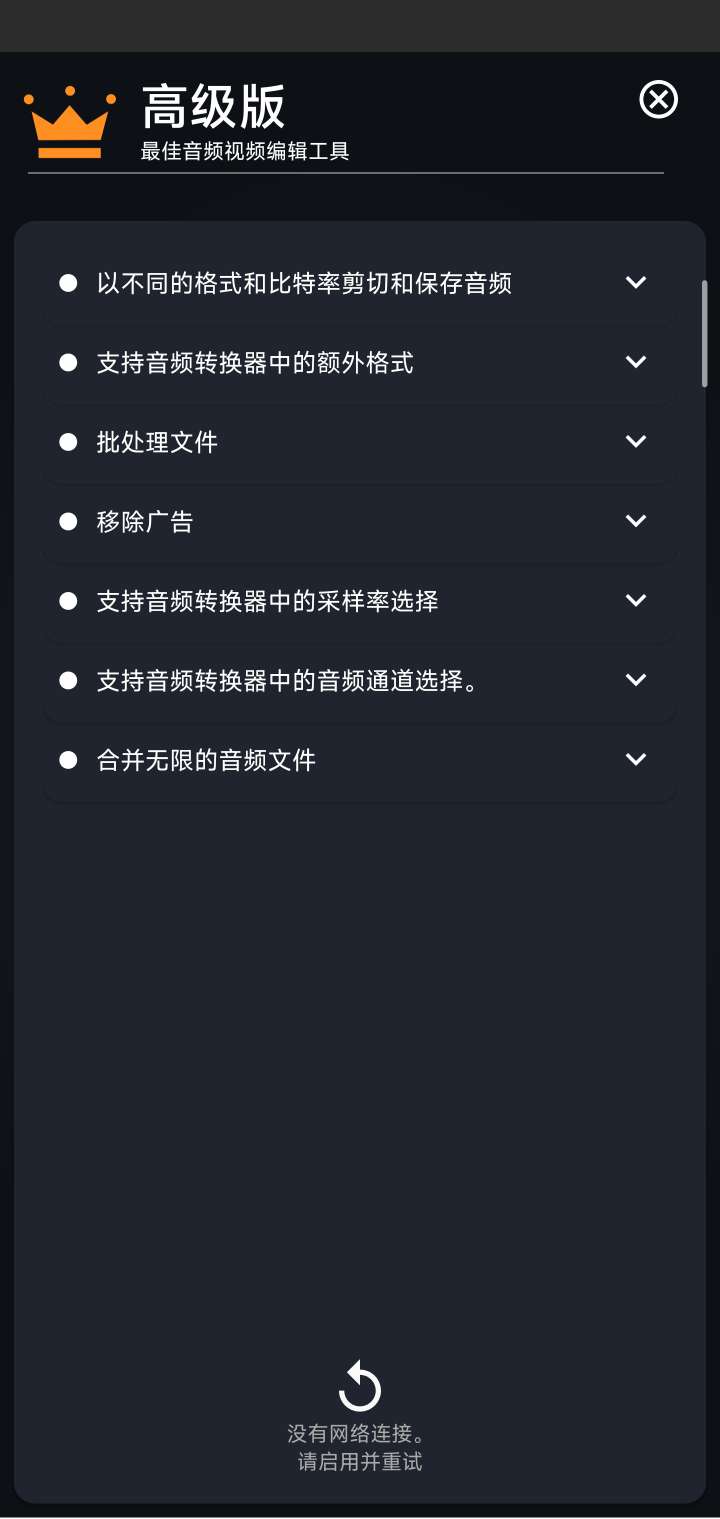Expand 支持音频转换器中的采样率选择
This screenshot has height=1519, width=720.
[636, 601]
